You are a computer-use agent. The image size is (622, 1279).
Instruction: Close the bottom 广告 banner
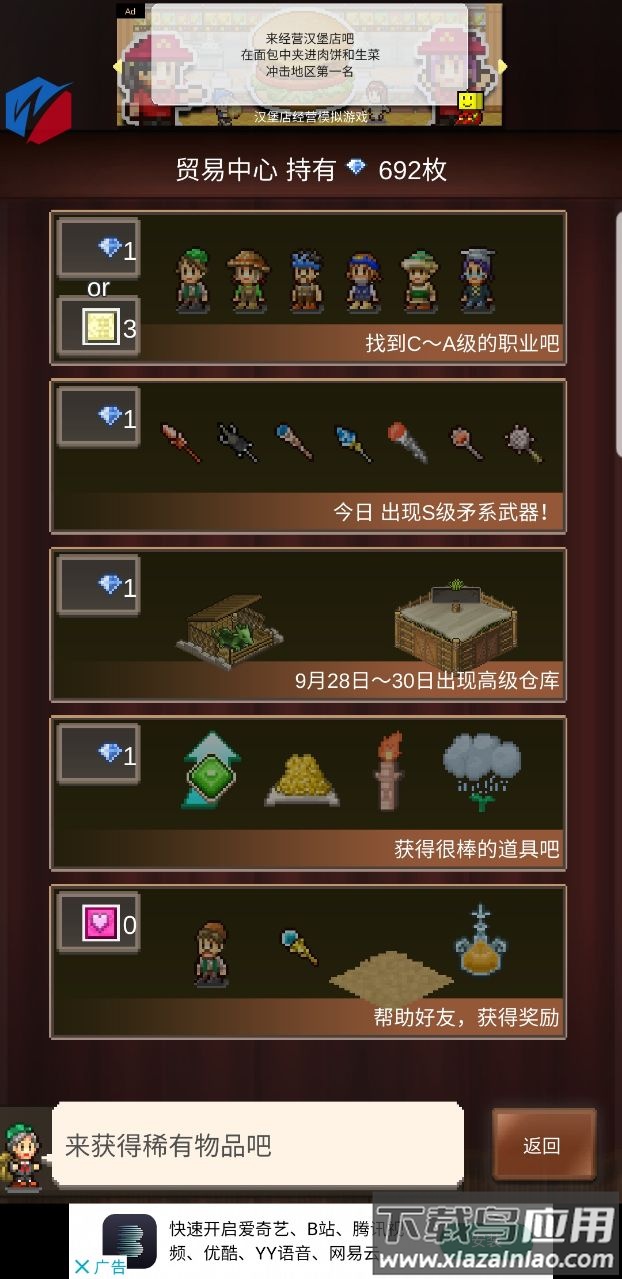[x=83, y=1266]
